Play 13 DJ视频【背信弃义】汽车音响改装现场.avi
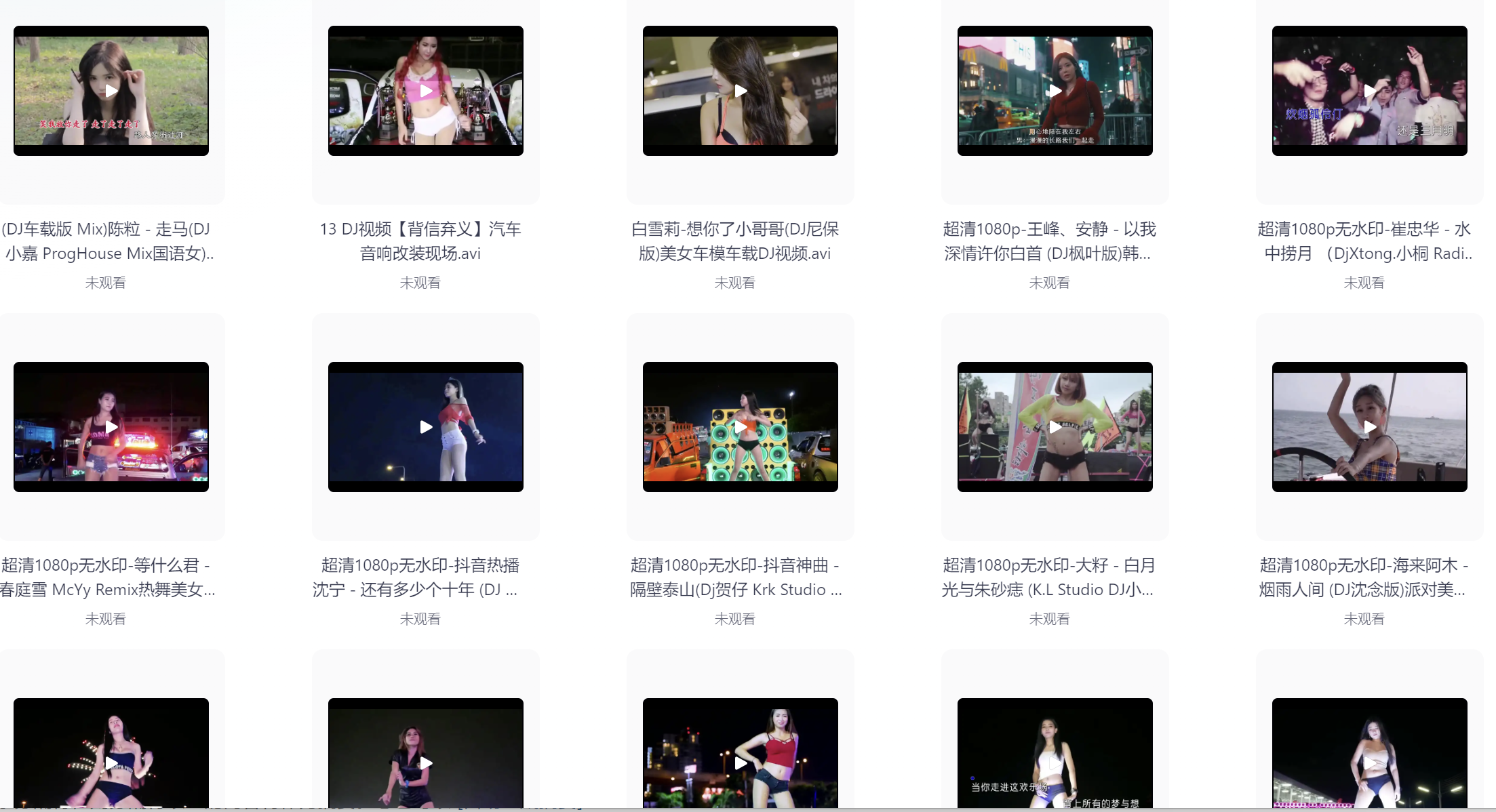1496x812 pixels. click(426, 91)
